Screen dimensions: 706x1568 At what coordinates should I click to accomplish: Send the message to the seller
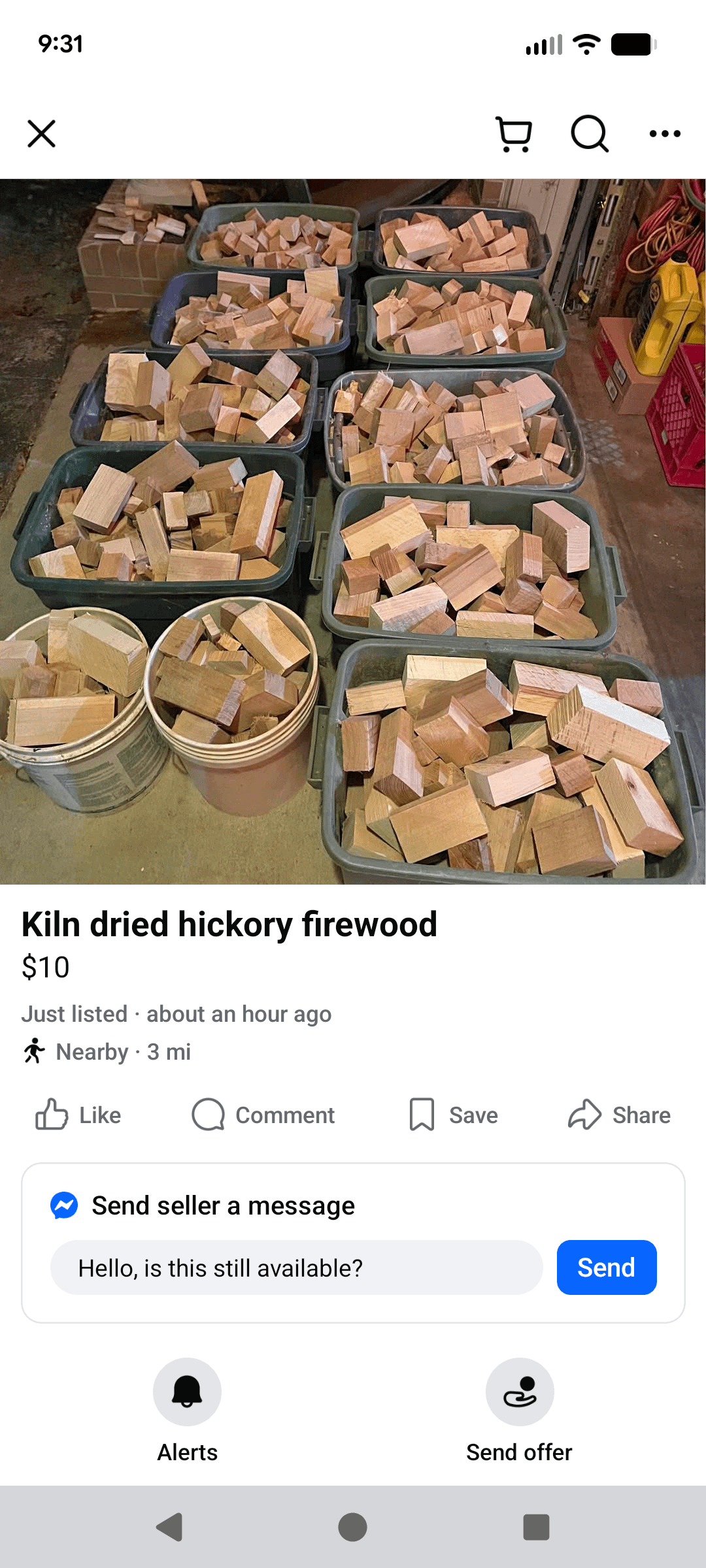point(606,1267)
